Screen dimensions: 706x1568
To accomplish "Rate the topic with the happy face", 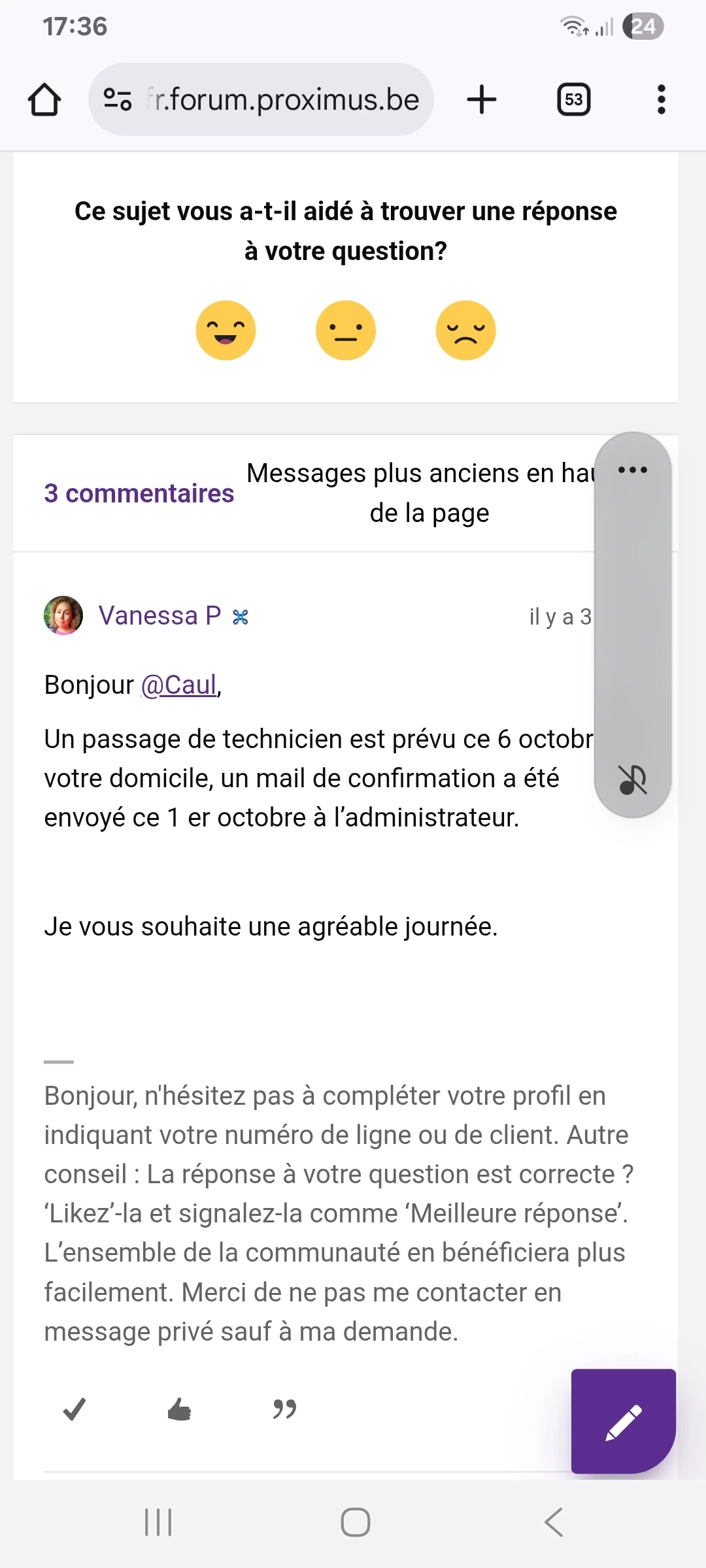I will pos(226,331).
